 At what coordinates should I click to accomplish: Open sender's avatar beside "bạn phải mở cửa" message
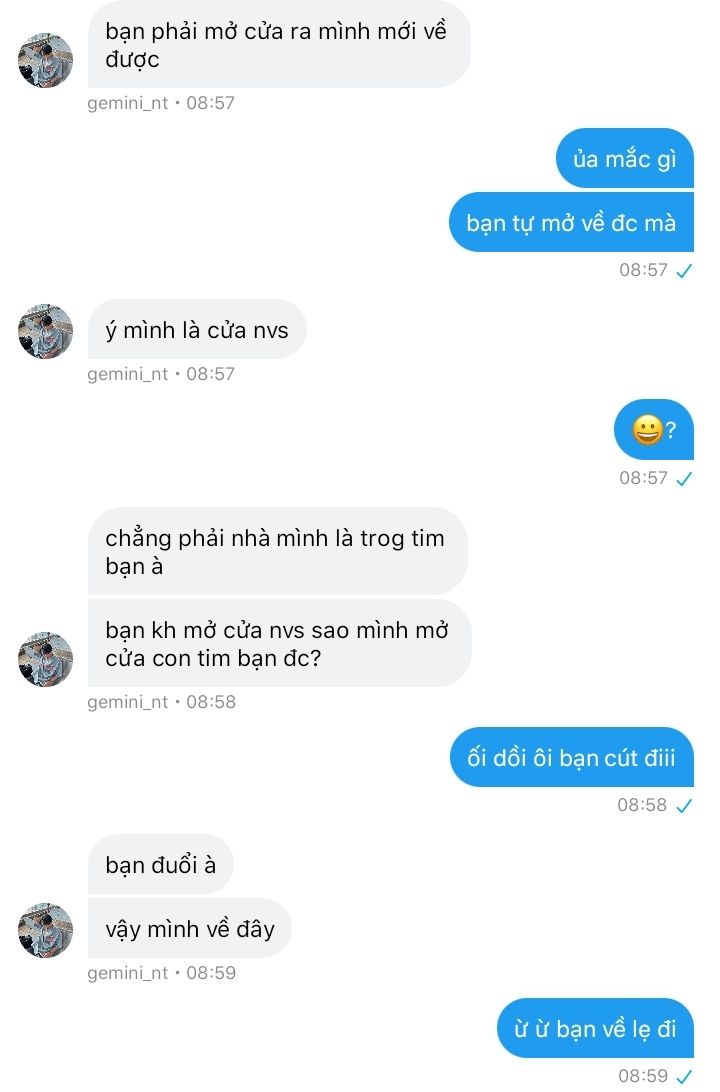tap(46, 60)
